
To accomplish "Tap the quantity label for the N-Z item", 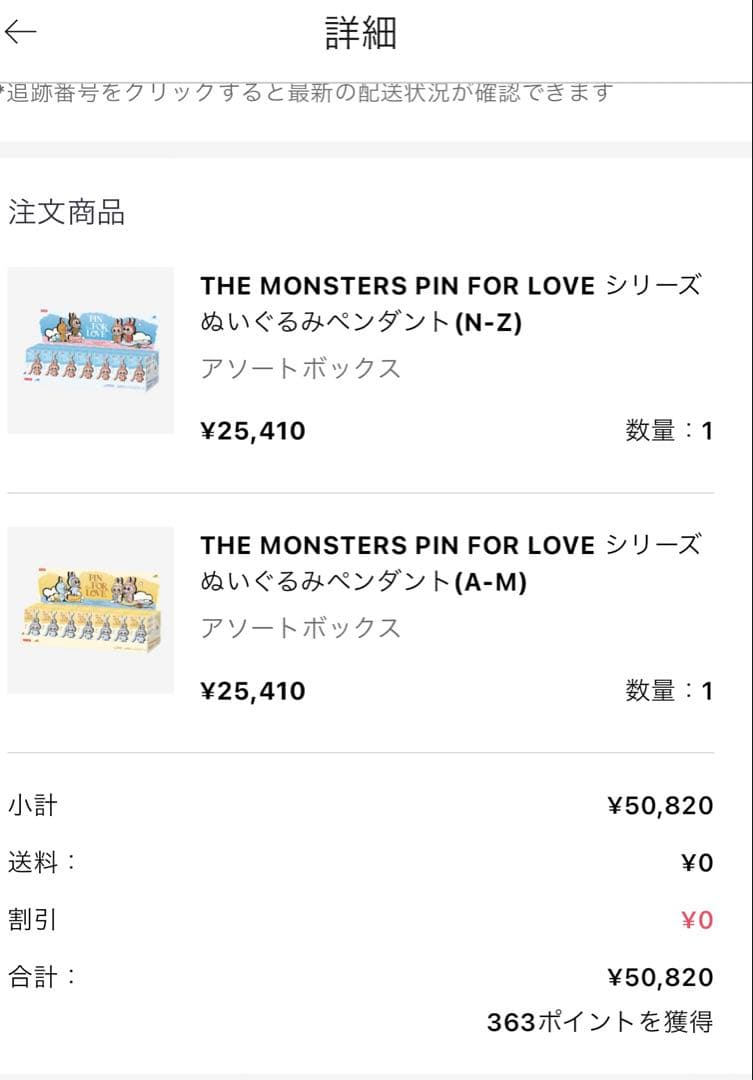I will [673, 430].
